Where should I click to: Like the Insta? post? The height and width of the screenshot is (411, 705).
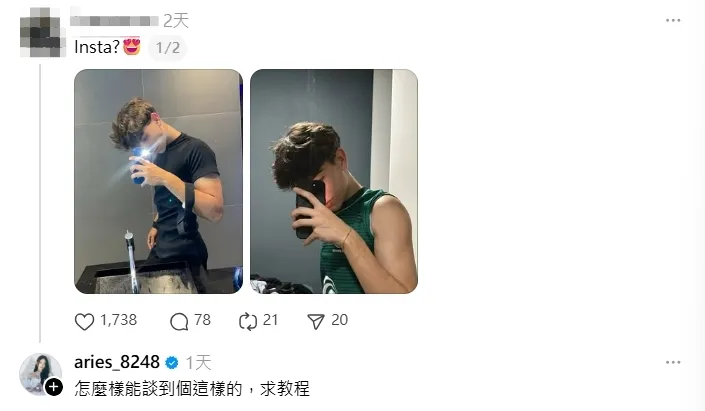[85, 321]
